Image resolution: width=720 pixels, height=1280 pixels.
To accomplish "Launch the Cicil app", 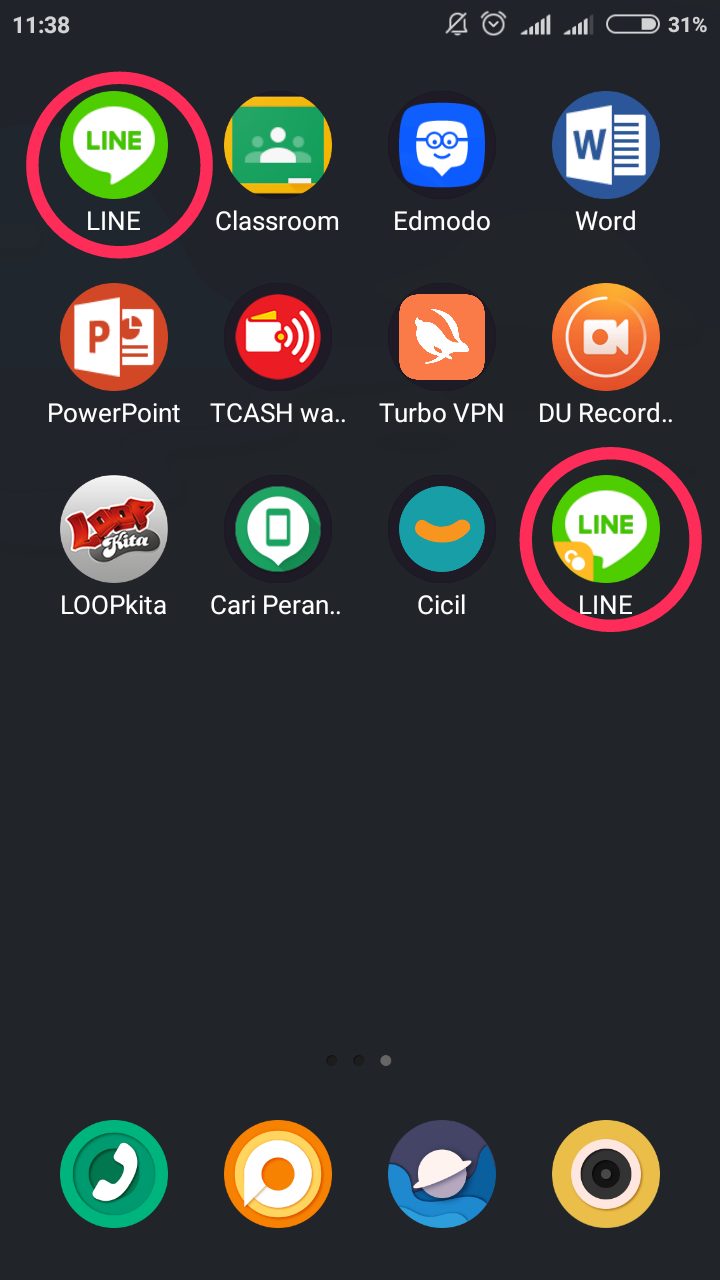I will (441, 530).
